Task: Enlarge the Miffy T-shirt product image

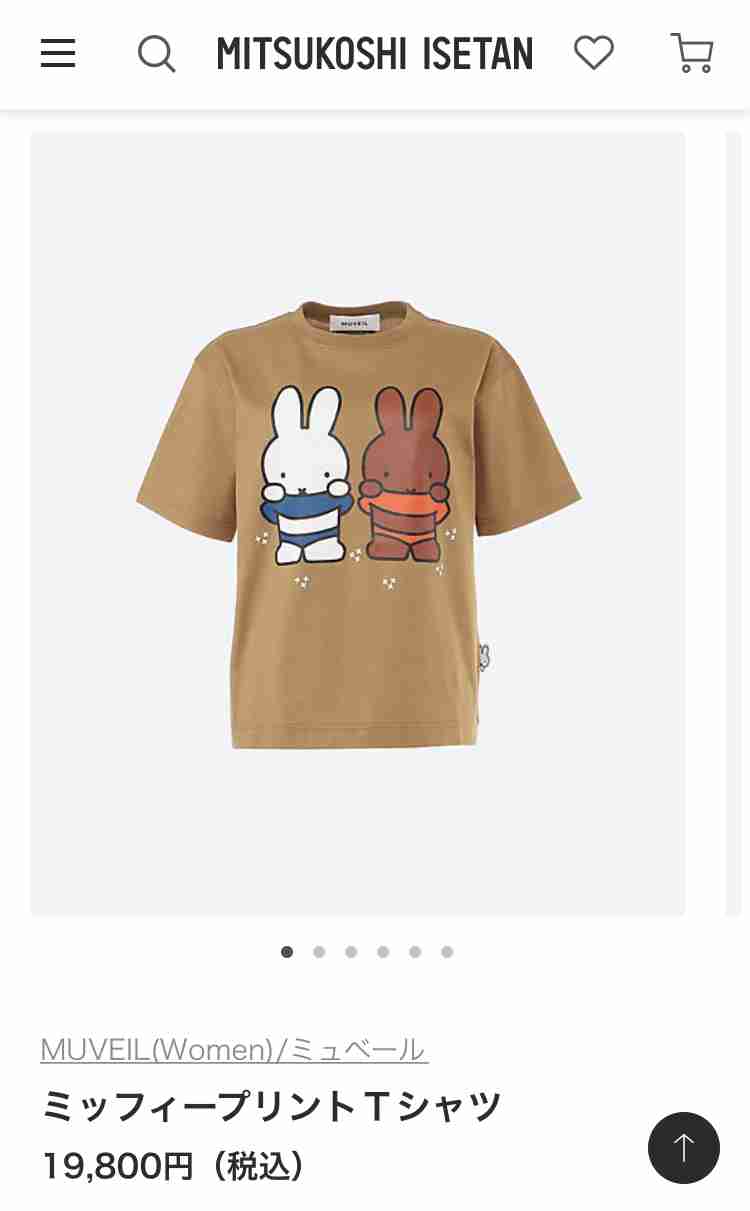Action: coord(358,523)
